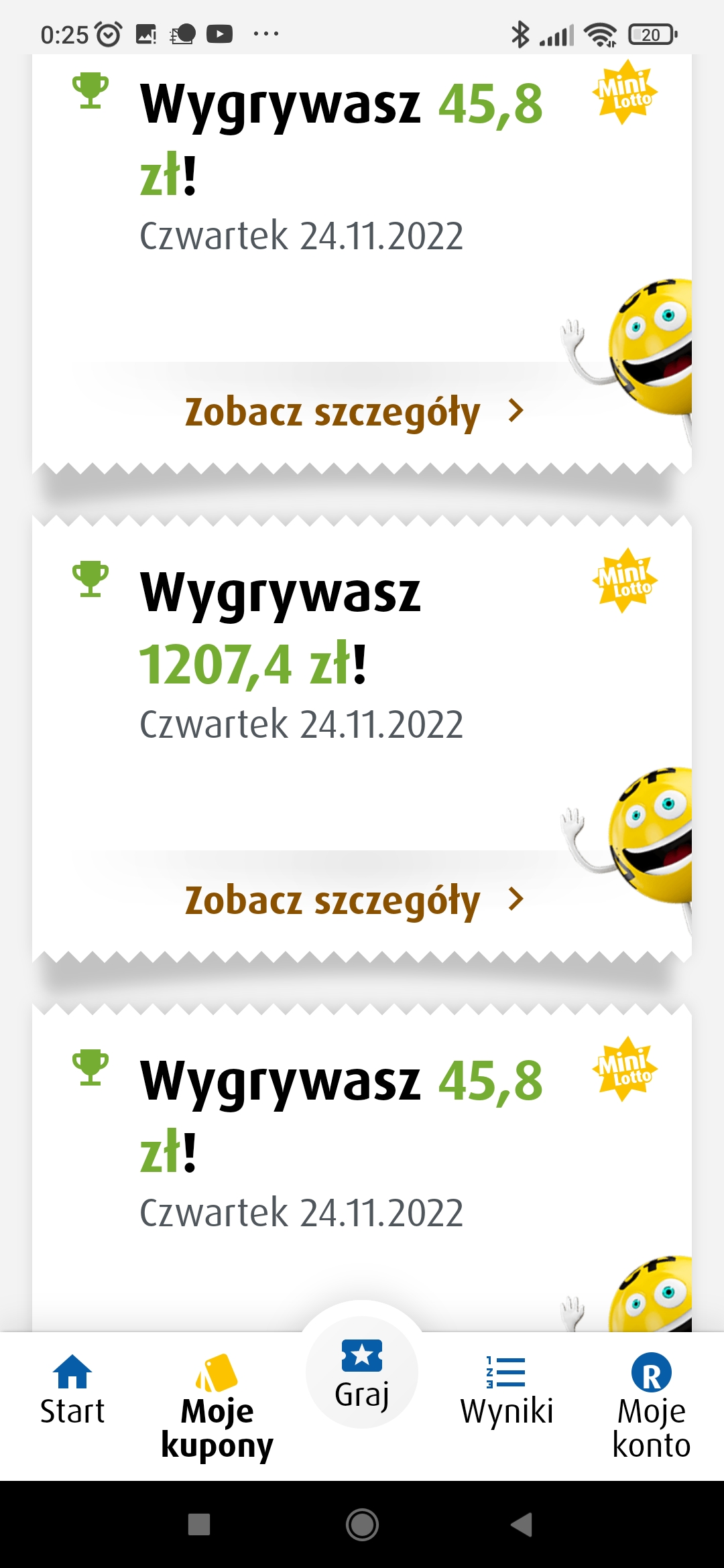Go to the system home screen

[362, 1524]
